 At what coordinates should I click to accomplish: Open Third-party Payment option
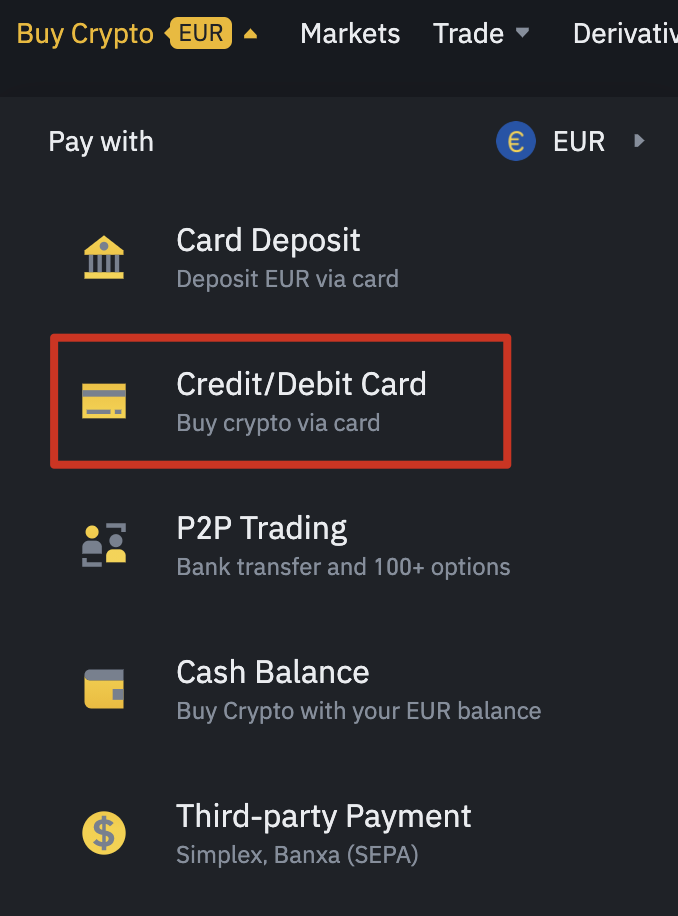(x=323, y=832)
